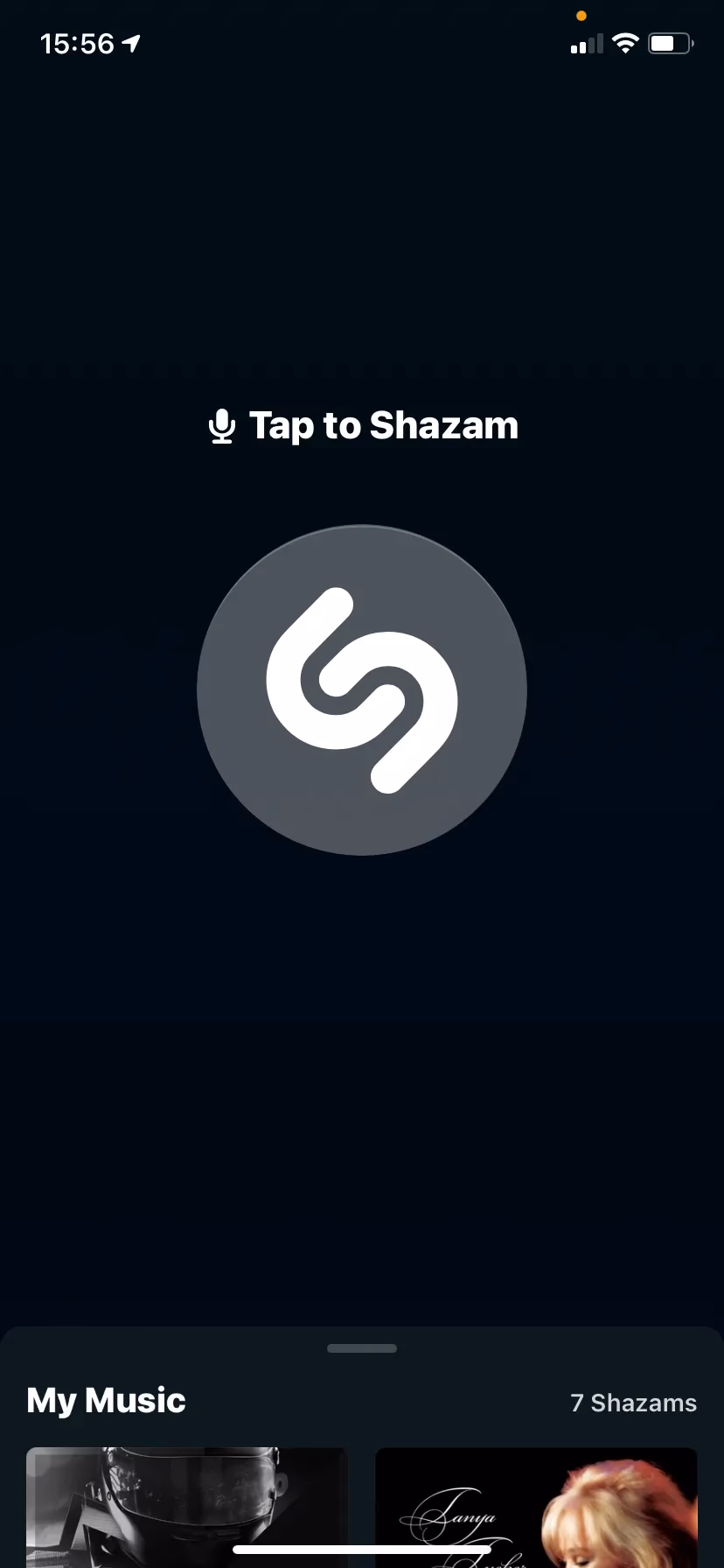Tap the battery indicator in the status bar
The image size is (724, 1568).
670,43
